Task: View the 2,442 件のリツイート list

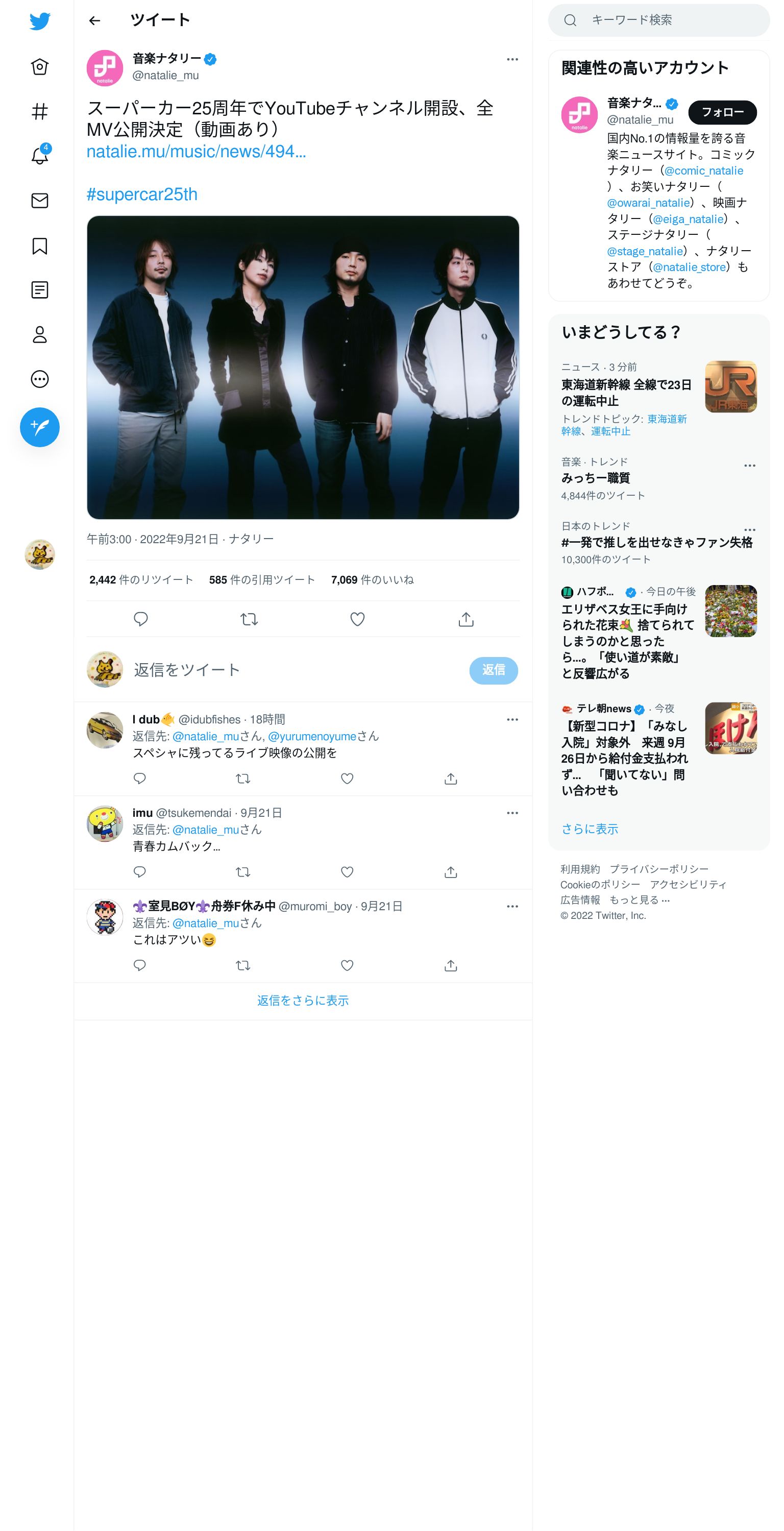Action: [x=141, y=580]
